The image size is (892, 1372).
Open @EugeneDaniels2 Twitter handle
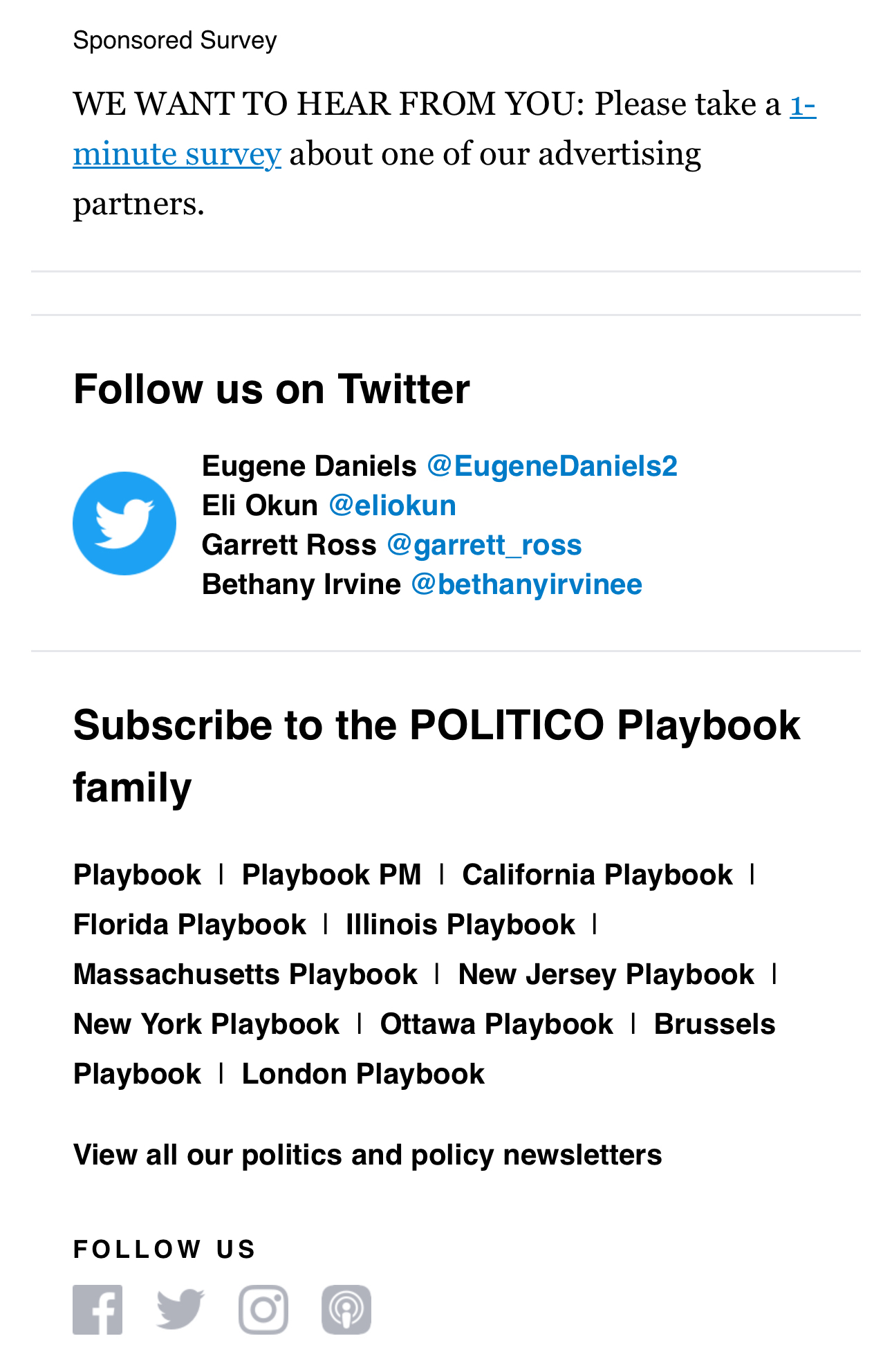pyautogui.click(x=552, y=466)
